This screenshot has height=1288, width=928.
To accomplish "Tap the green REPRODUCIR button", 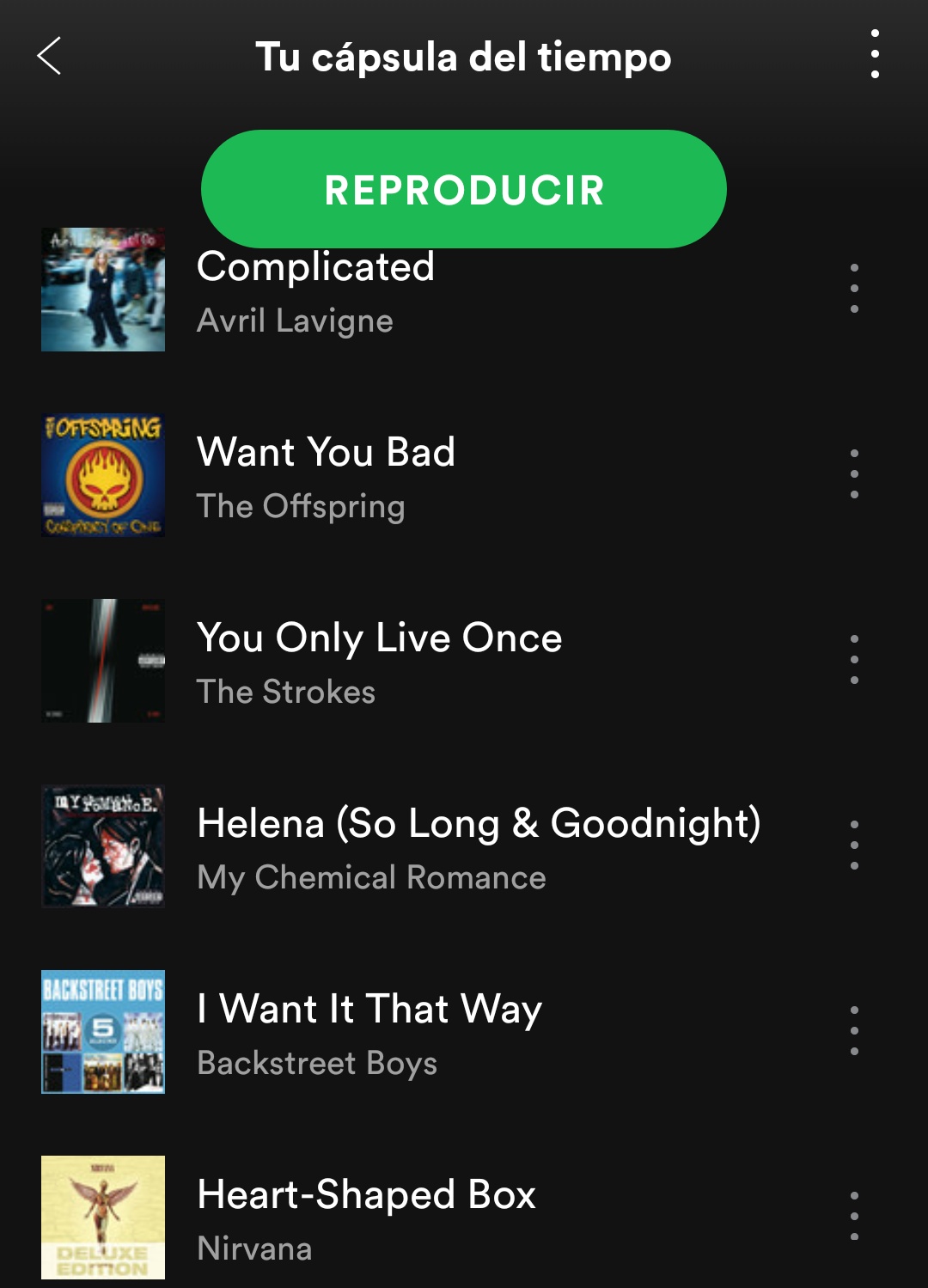I will tap(464, 189).
